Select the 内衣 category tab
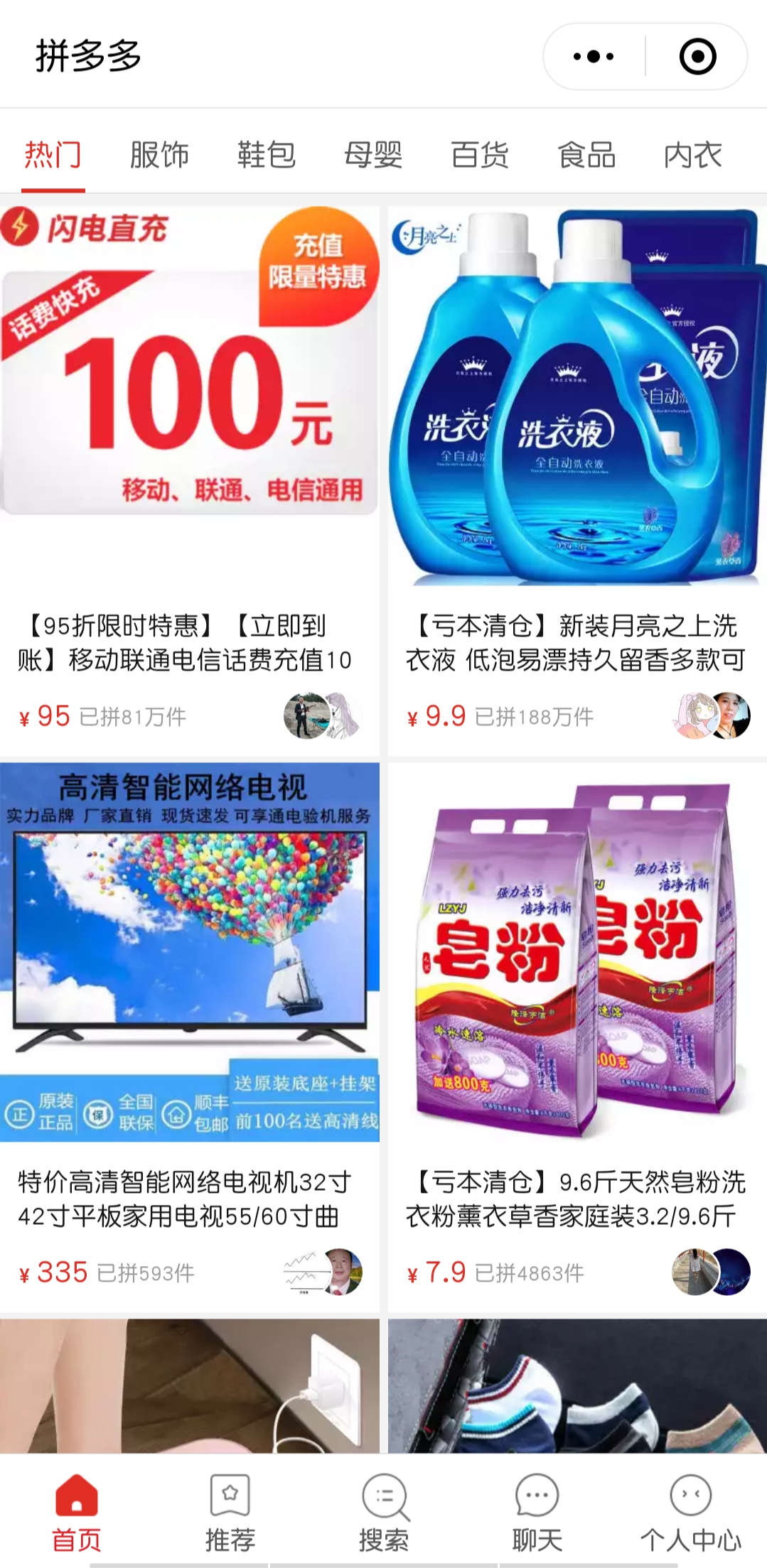 [x=692, y=155]
